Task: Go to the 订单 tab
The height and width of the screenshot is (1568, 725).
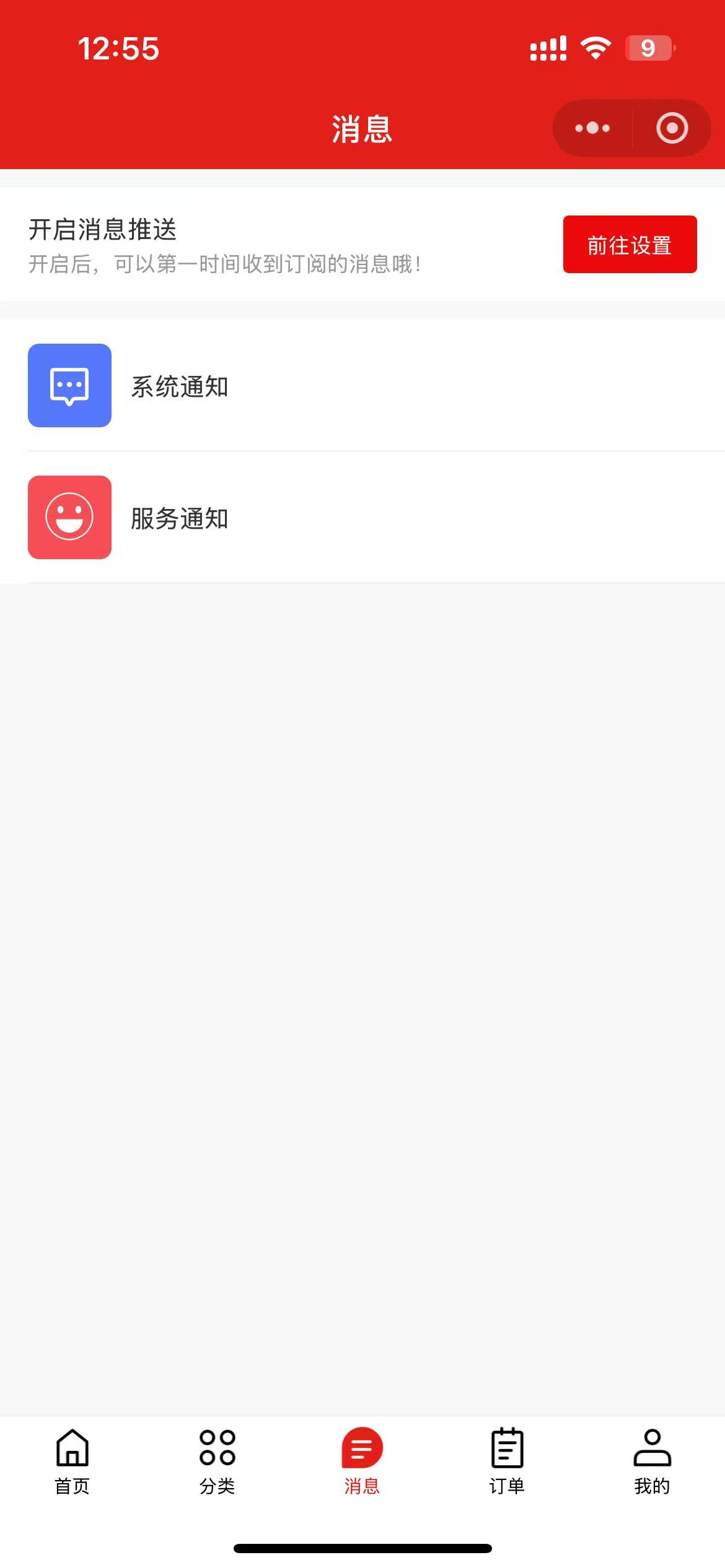Action: (x=507, y=1461)
